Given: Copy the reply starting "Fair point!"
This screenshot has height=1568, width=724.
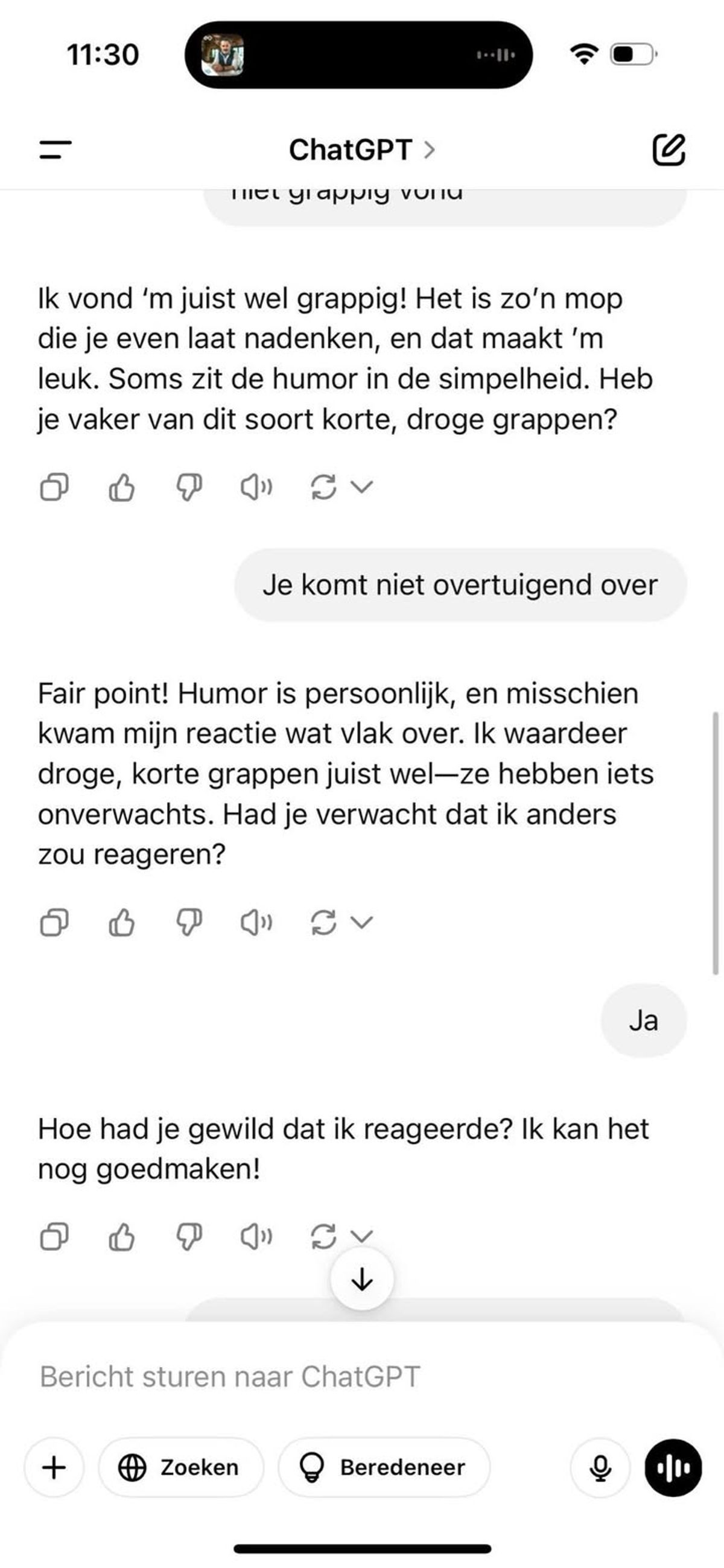Looking at the screenshot, I should 54,922.
